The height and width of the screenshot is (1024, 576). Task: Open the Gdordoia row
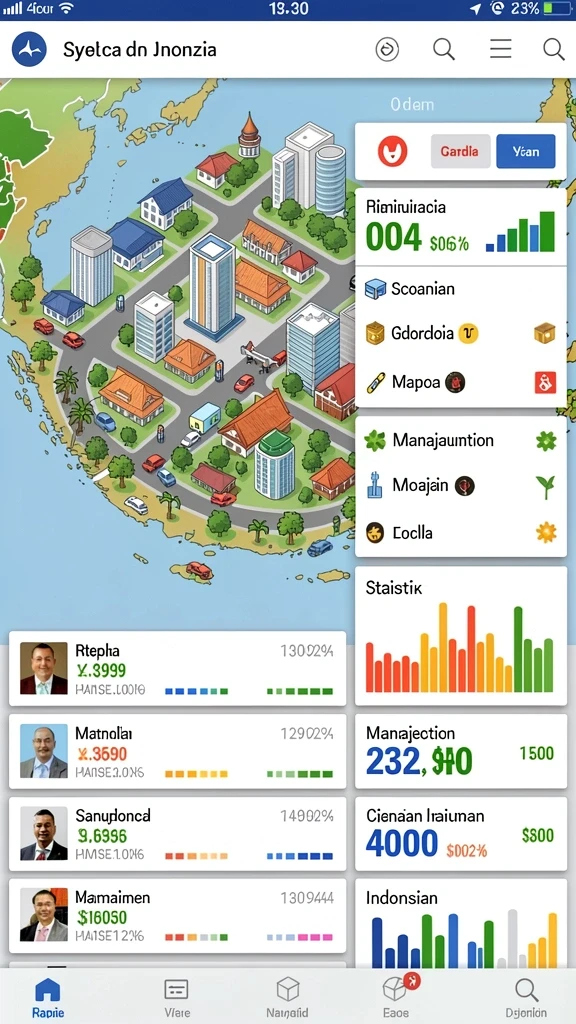click(x=460, y=334)
